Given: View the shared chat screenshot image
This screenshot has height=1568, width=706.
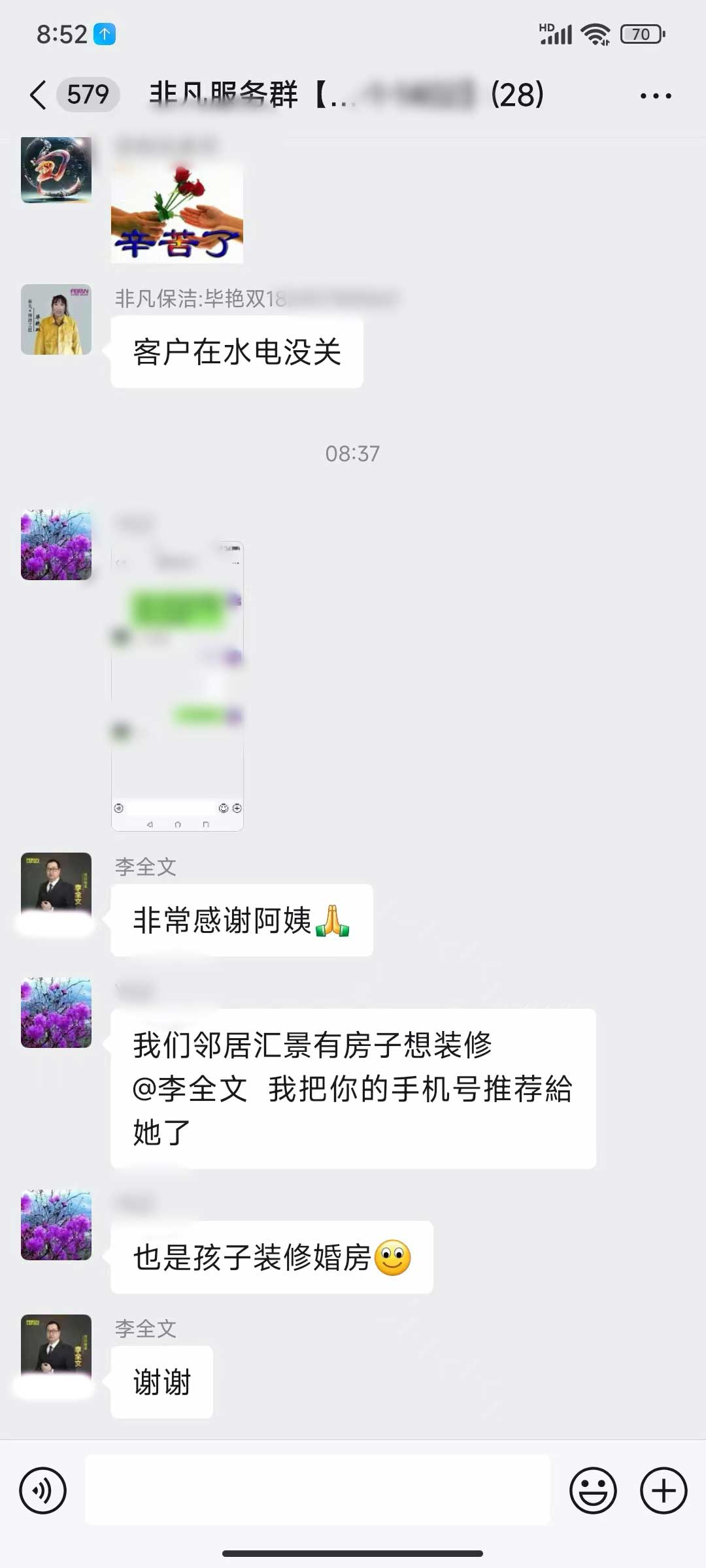Looking at the screenshot, I should click(177, 686).
